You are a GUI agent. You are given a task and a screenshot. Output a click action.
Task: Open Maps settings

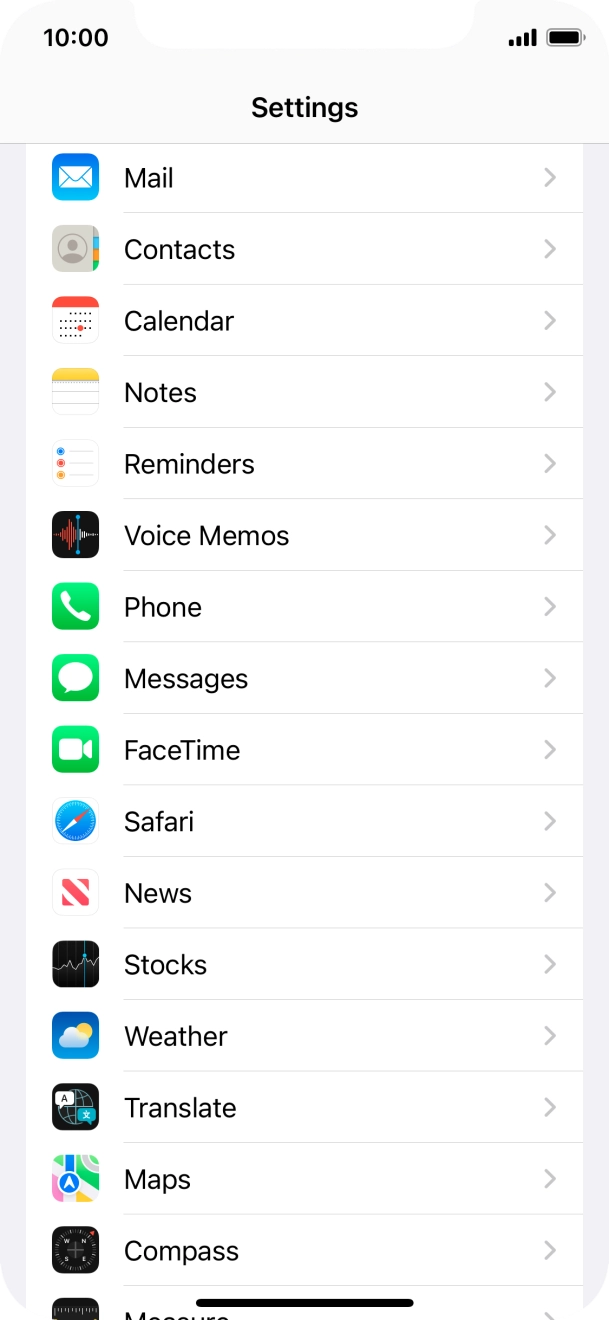(x=304, y=1179)
